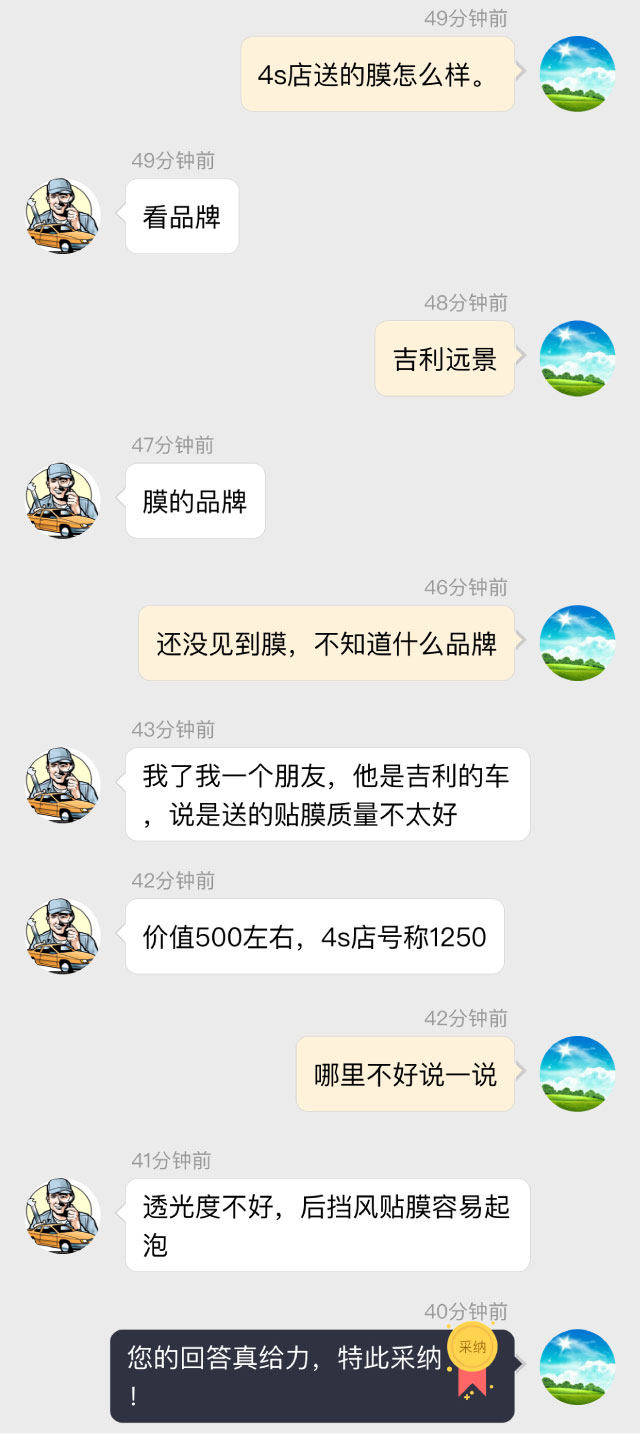Open the asker's avatar beside '吉利远景'
The image size is (640, 1435).
click(577, 358)
